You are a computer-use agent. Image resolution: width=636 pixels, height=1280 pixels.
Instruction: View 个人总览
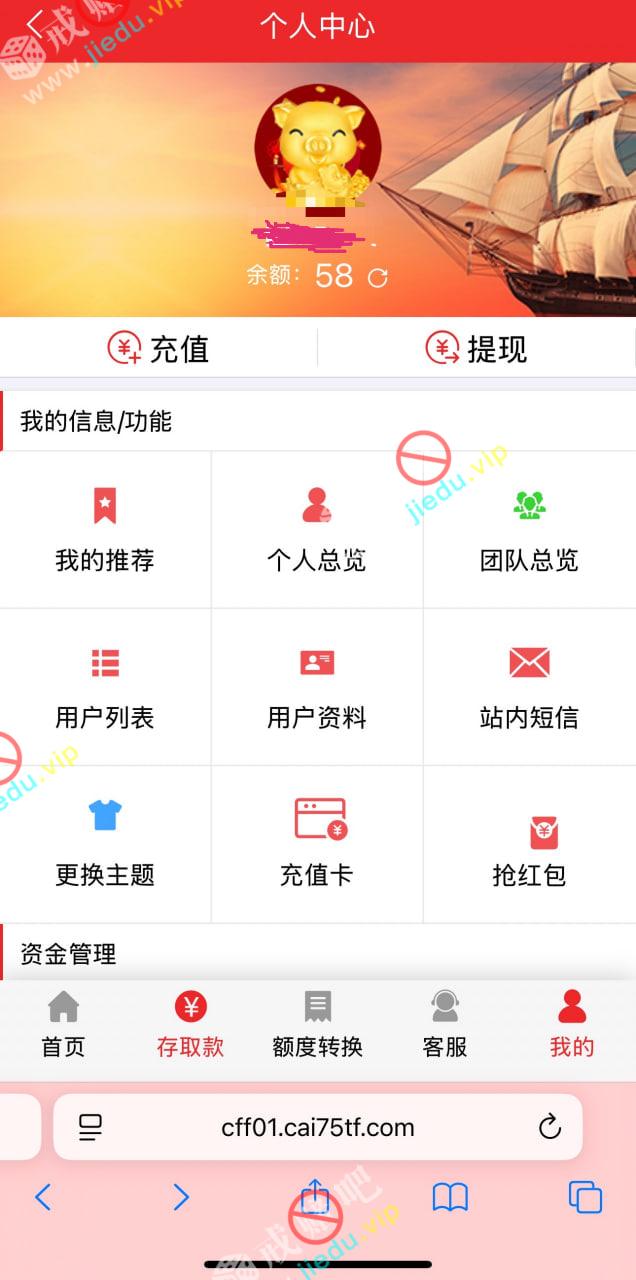coord(316,530)
